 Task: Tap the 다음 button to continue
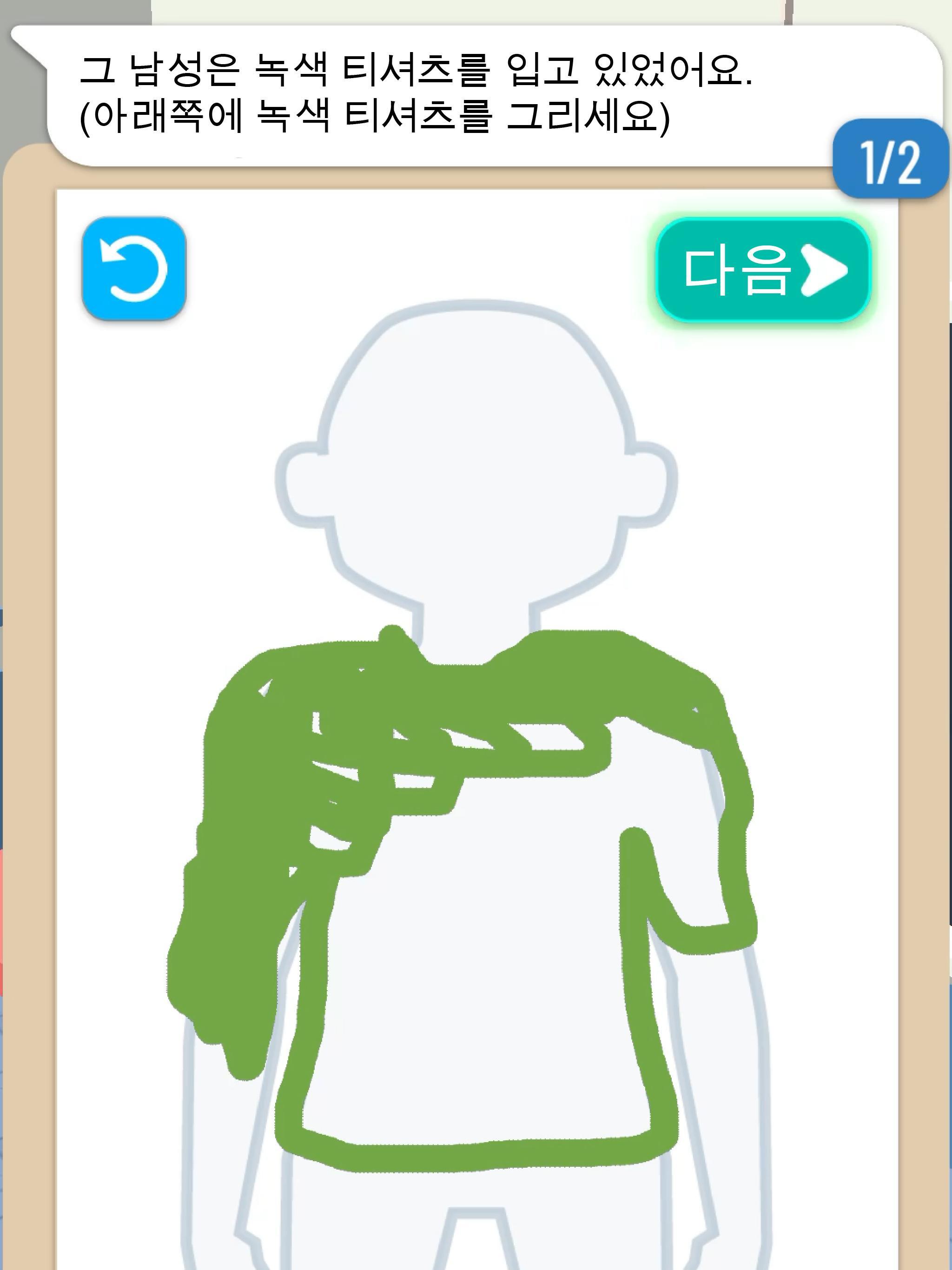[763, 270]
